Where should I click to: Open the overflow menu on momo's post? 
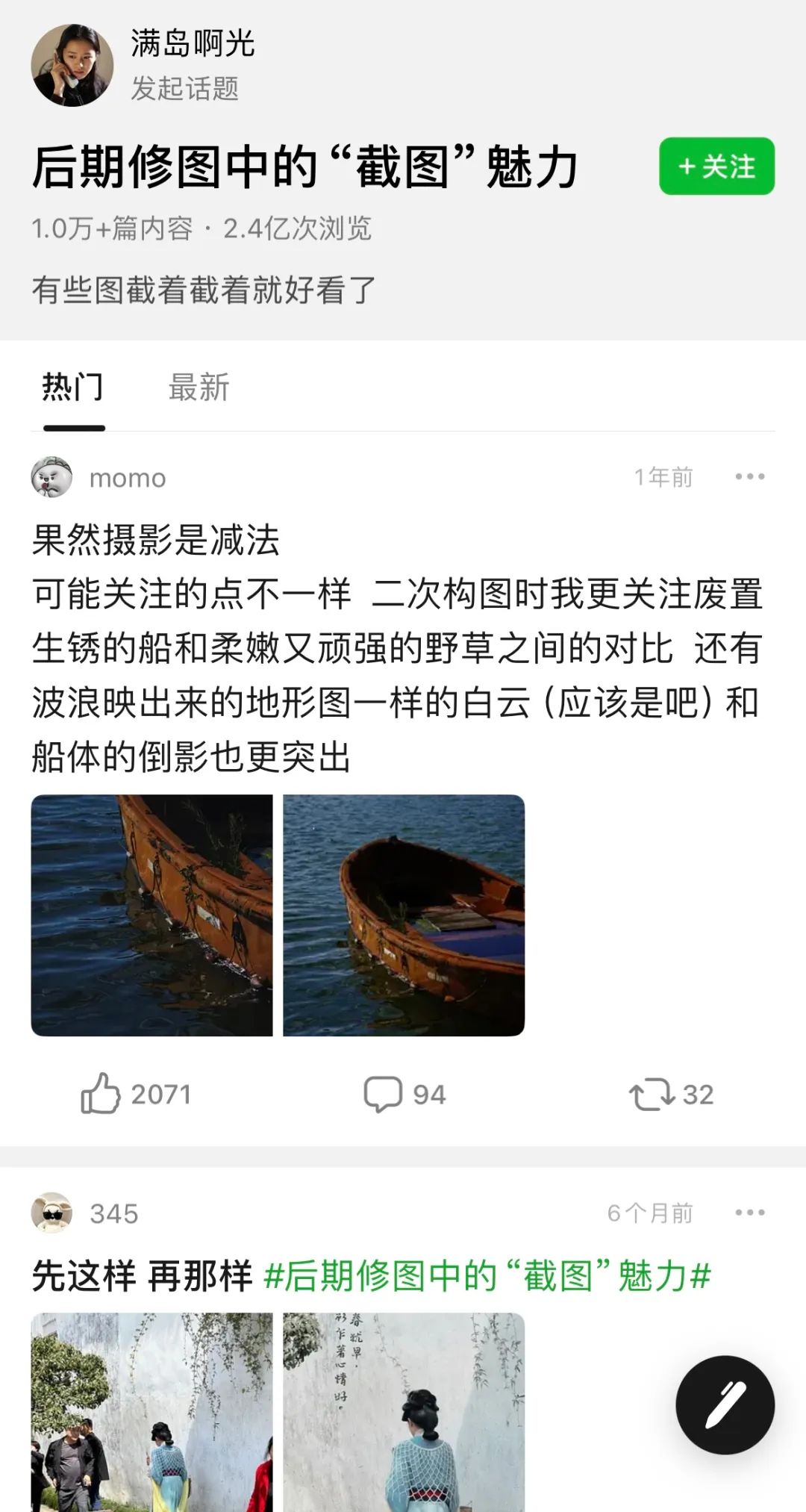click(x=749, y=476)
